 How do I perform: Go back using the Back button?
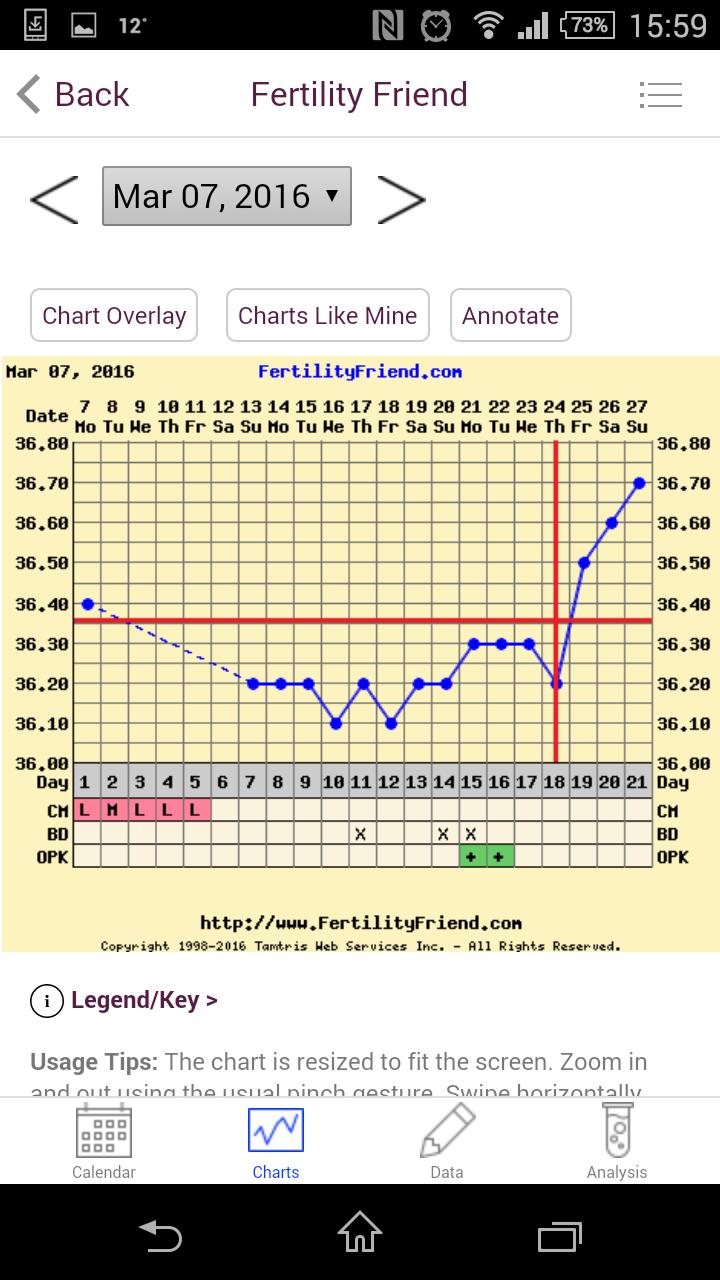[74, 95]
